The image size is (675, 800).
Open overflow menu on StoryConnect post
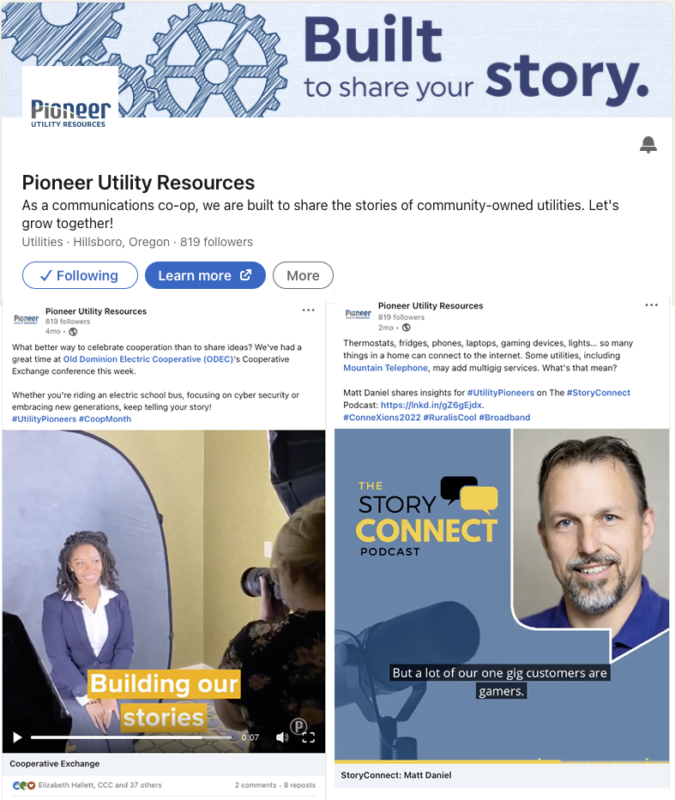[x=651, y=304]
